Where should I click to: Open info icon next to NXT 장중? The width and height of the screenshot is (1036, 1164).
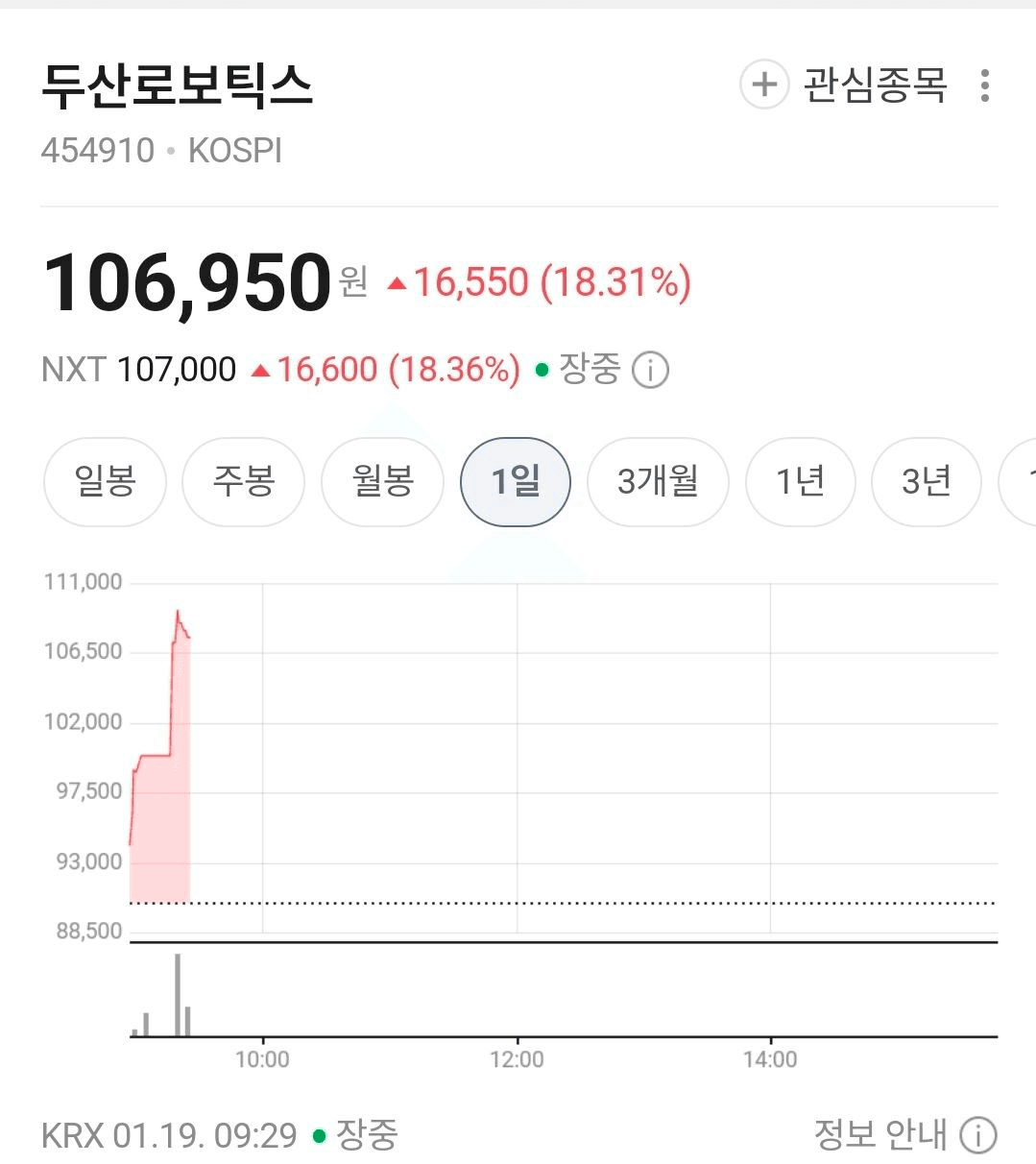650,370
